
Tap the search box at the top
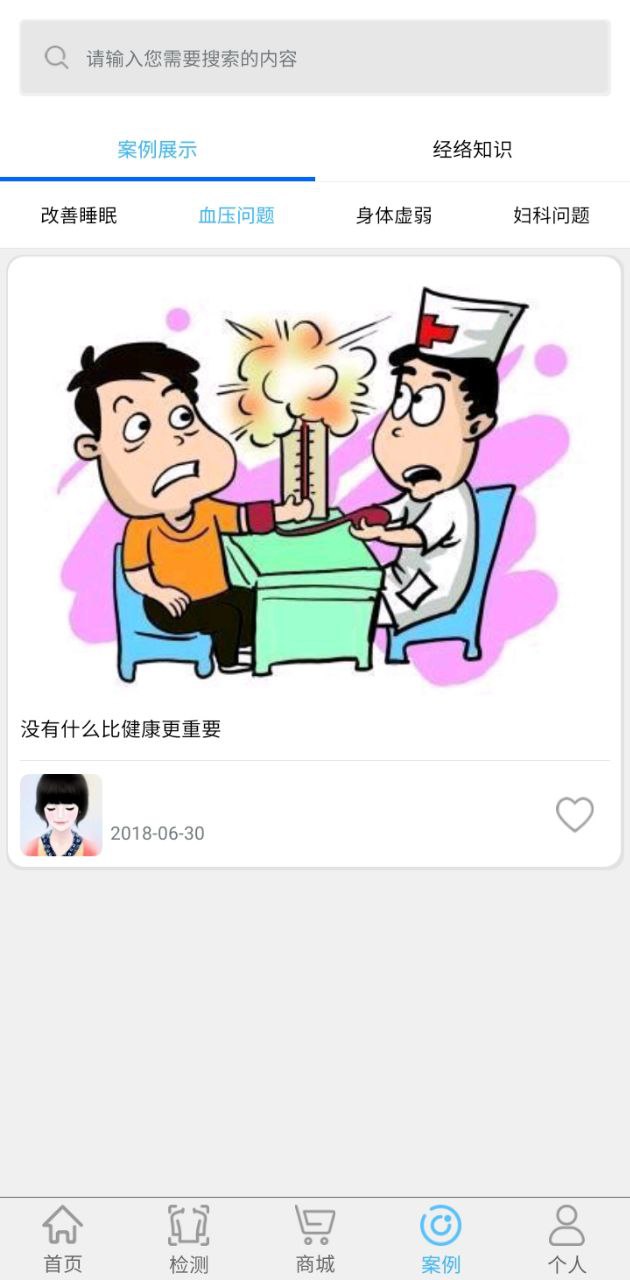click(314, 58)
